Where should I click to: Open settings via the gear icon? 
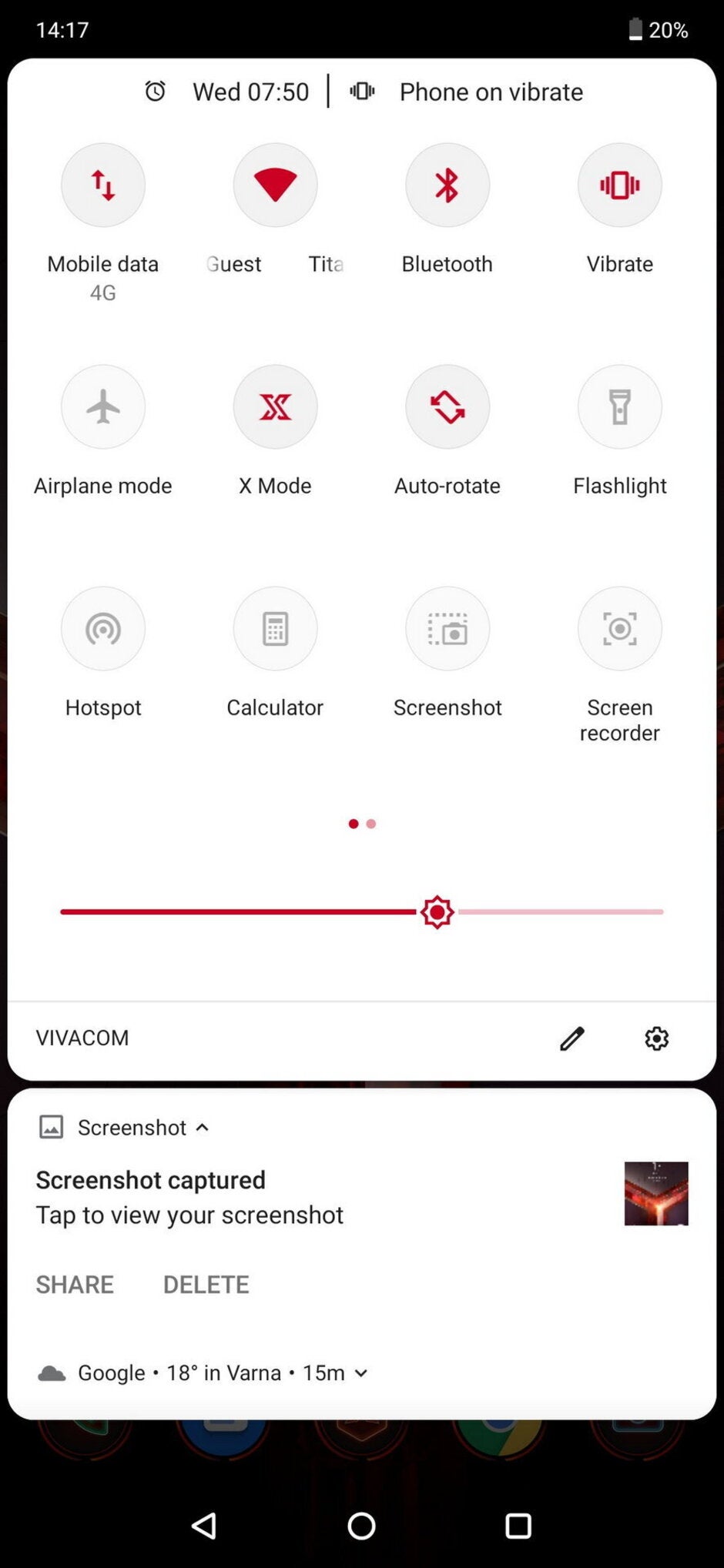tap(656, 1038)
